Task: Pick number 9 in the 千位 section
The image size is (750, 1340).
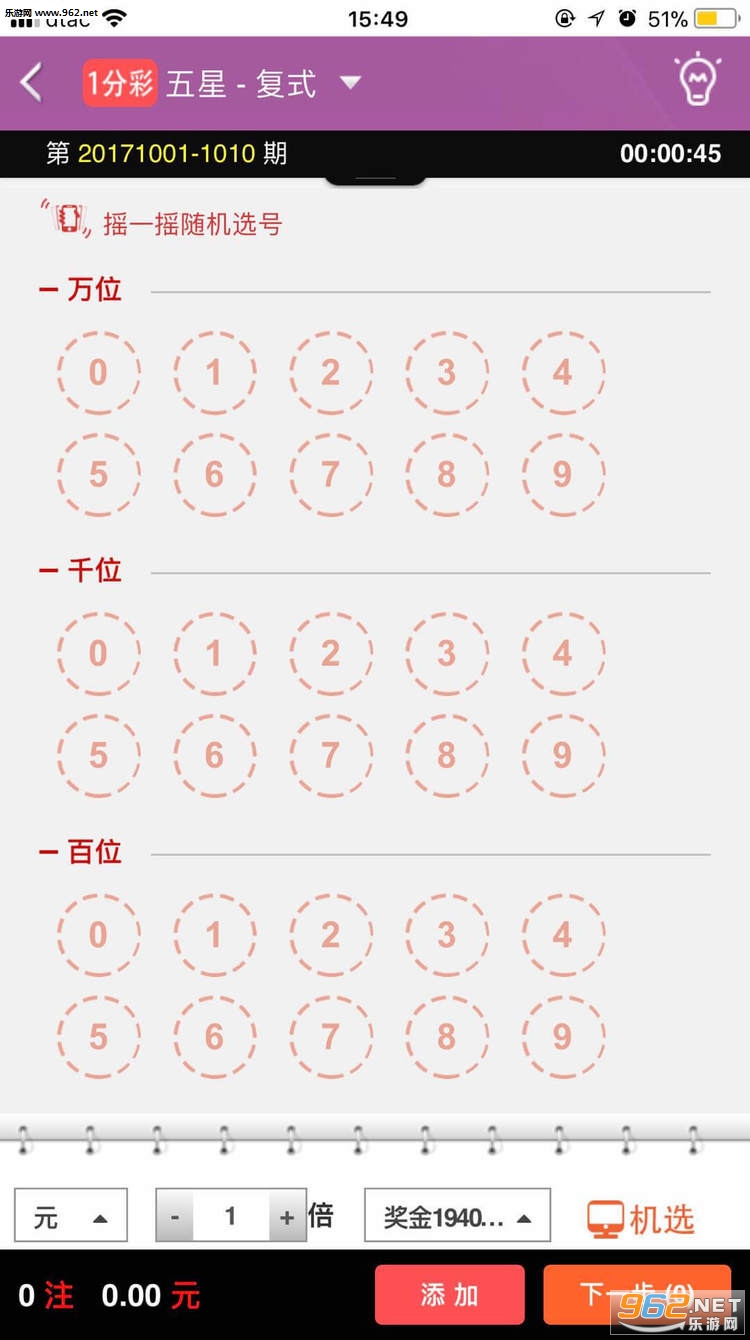Action: click(x=563, y=755)
